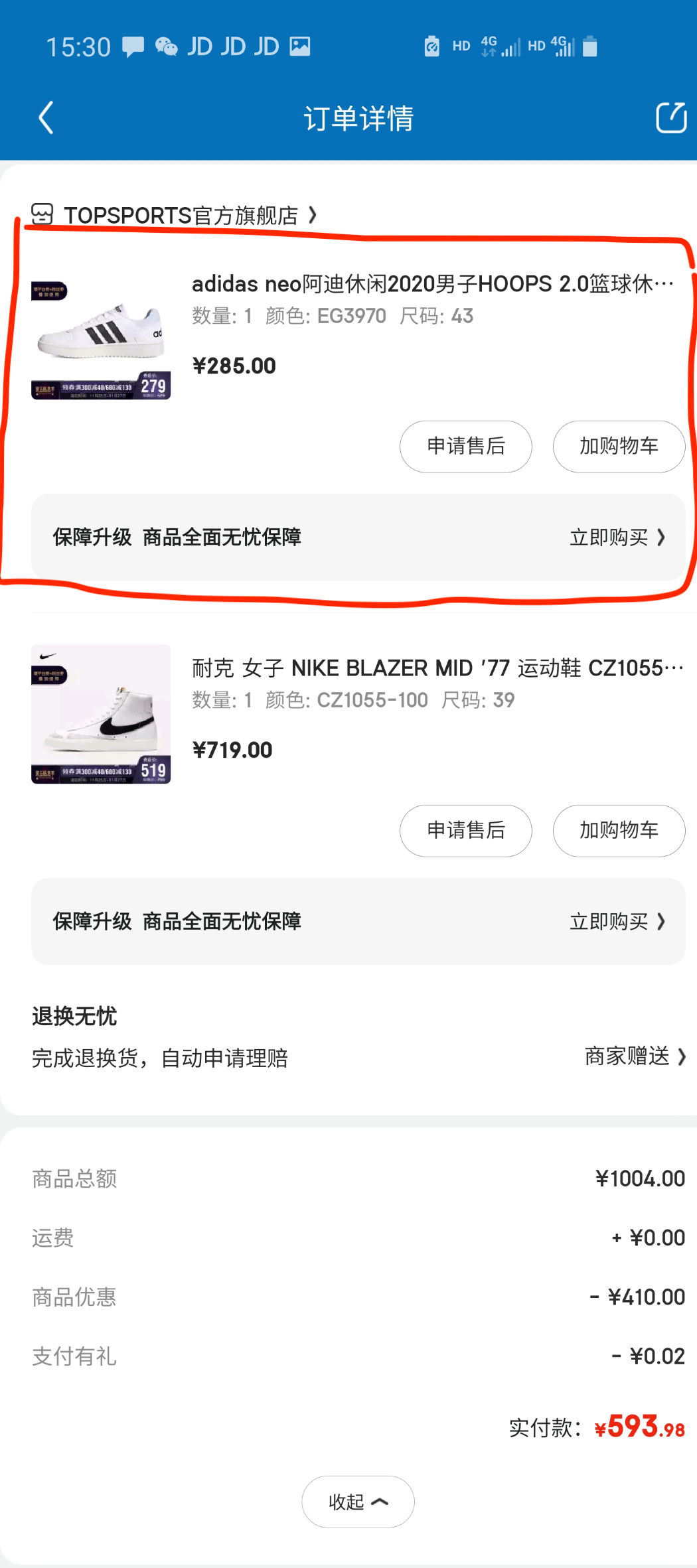Open the adidas neo HOOPS 2.0 product
The height and width of the screenshot is (1568, 697).
coord(431,284)
